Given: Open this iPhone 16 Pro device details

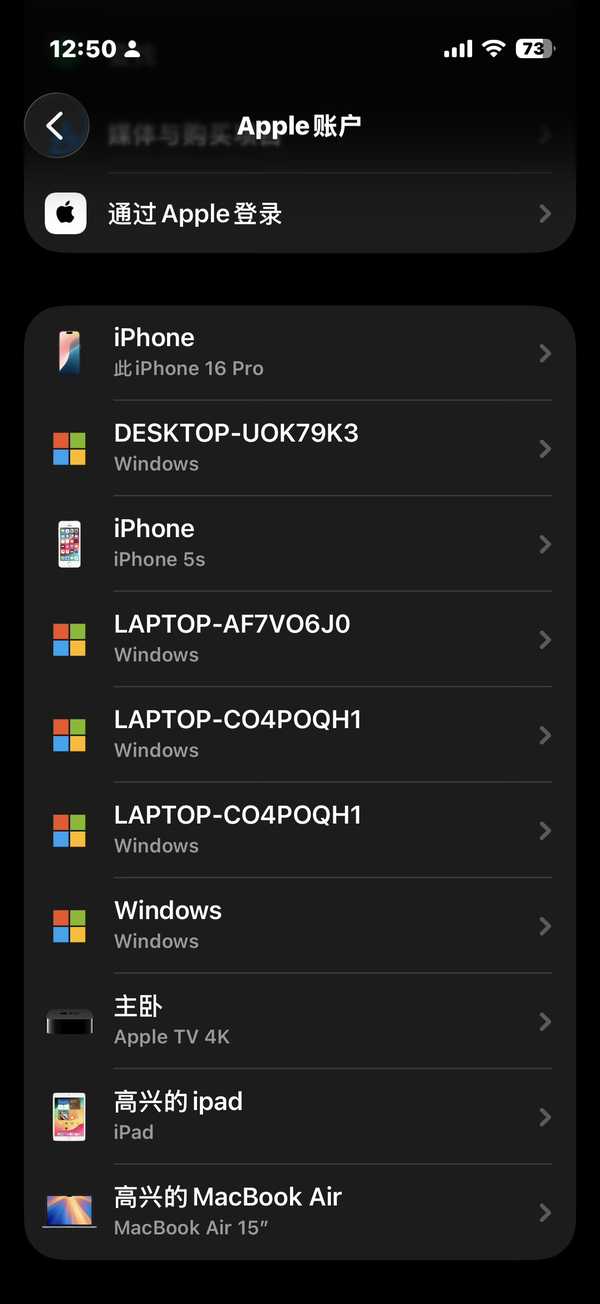Looking at the screenshot, I should click(x=300, y=353).
